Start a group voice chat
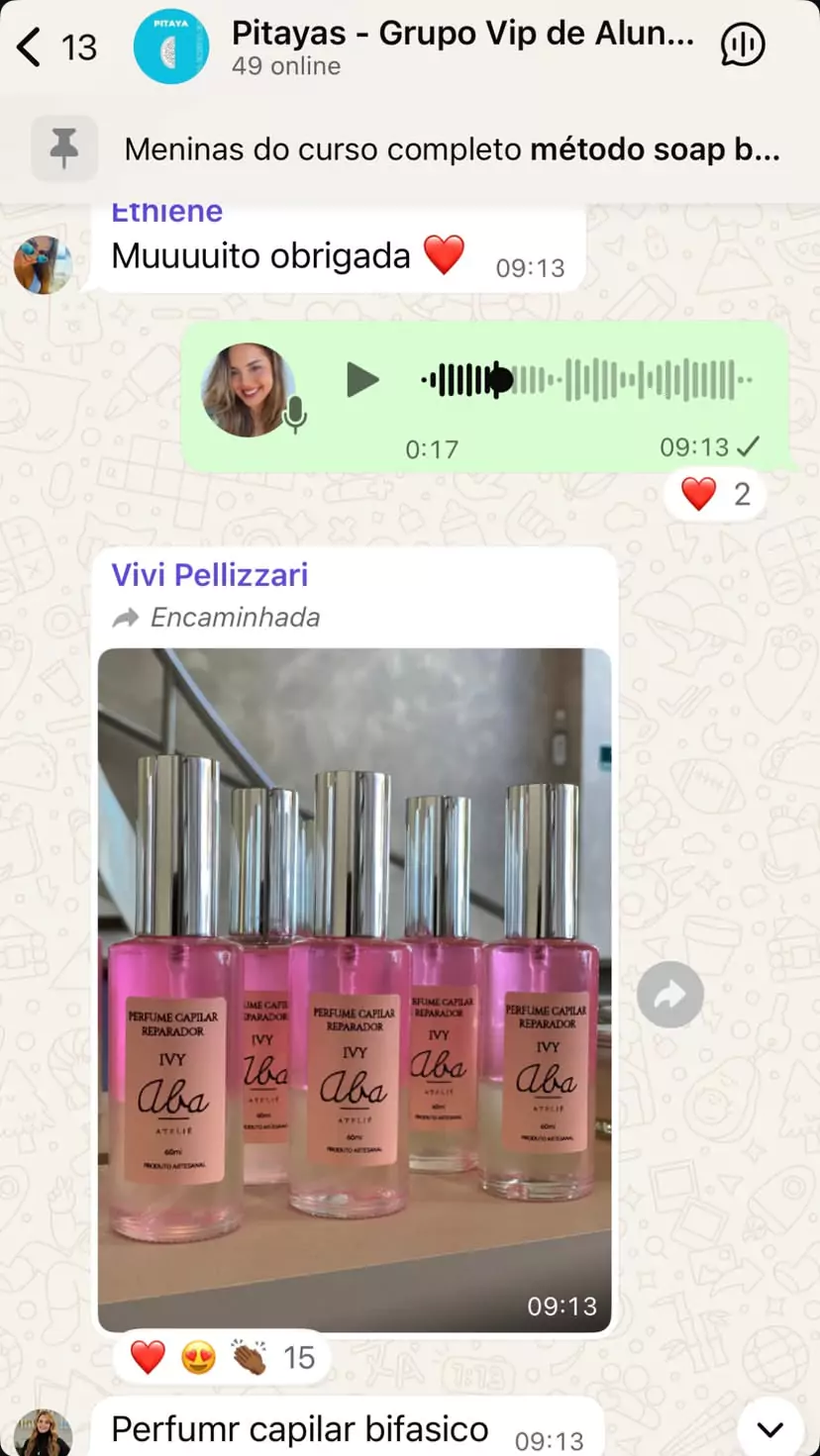 tap(742, 47)
